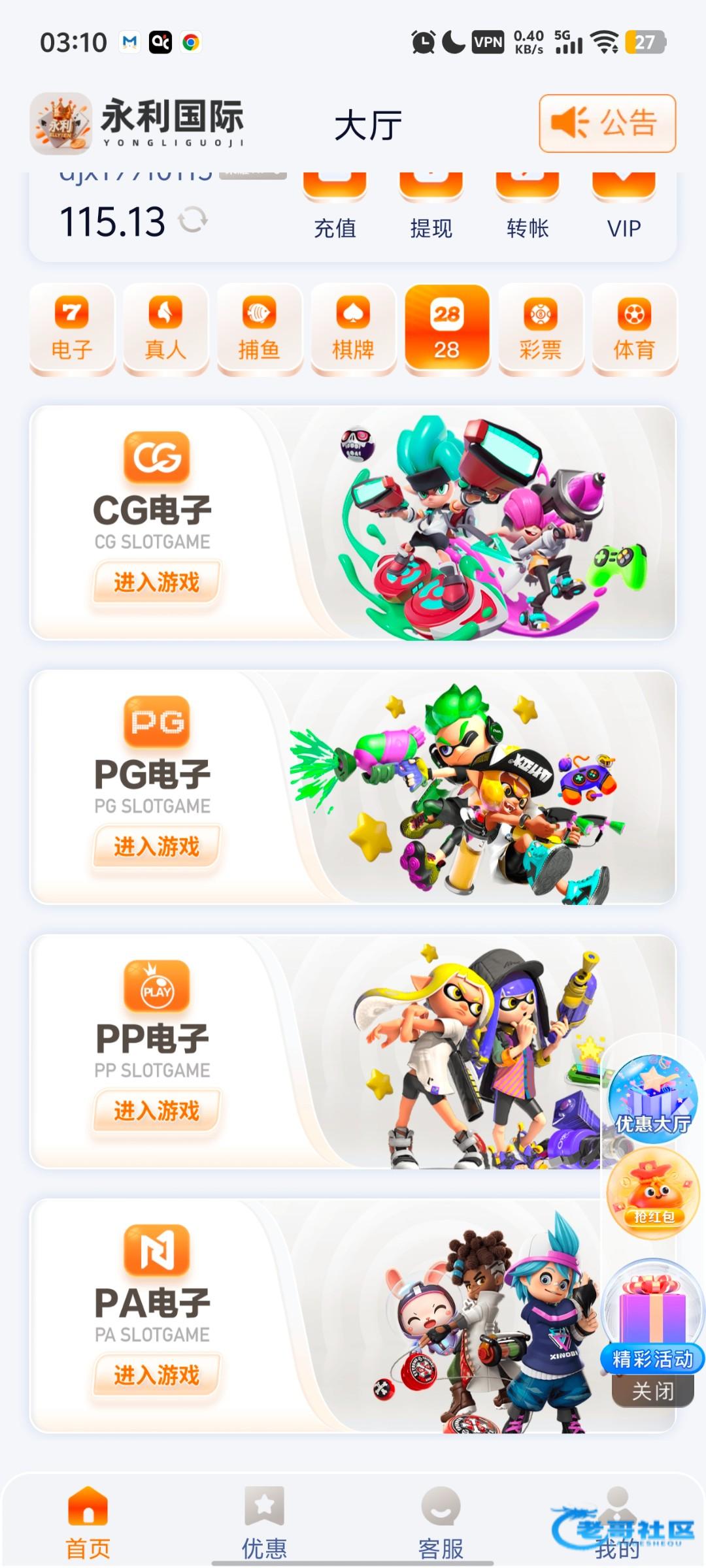Enter the CG电子 game
Viewport: 706px width, 1568px height.
[x=156, y=581]
